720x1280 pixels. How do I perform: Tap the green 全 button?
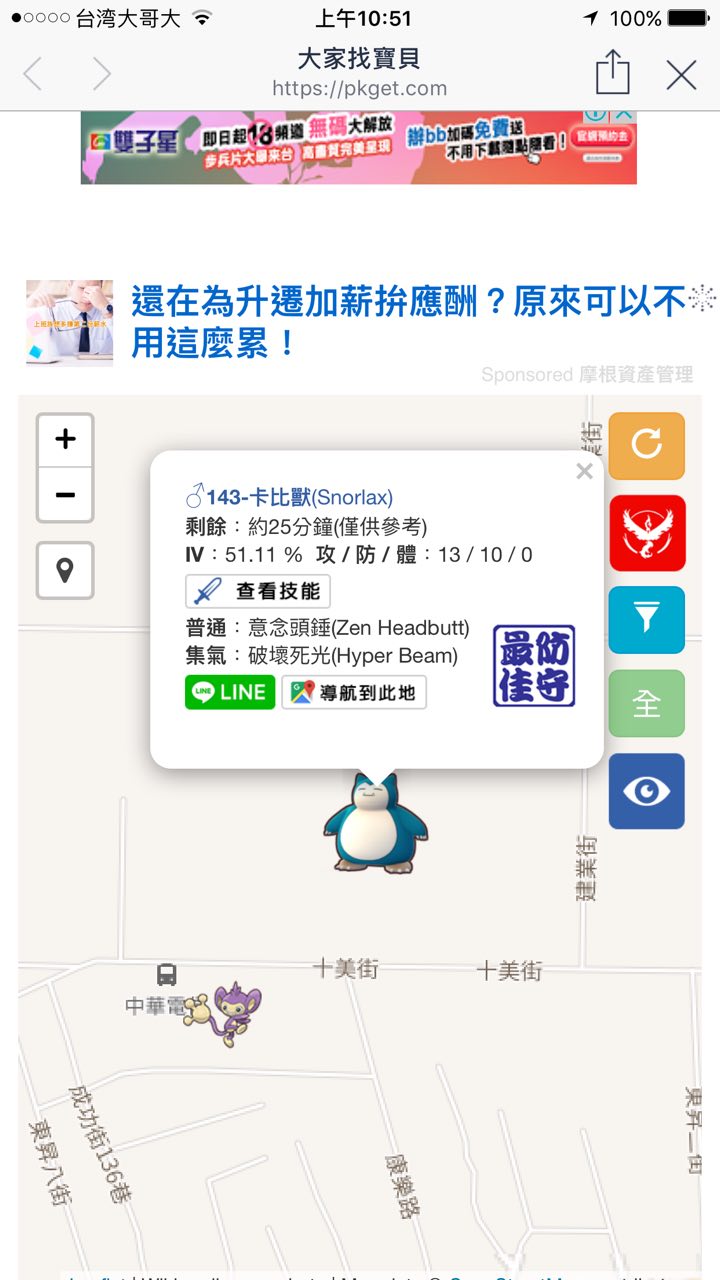(647, 704)
